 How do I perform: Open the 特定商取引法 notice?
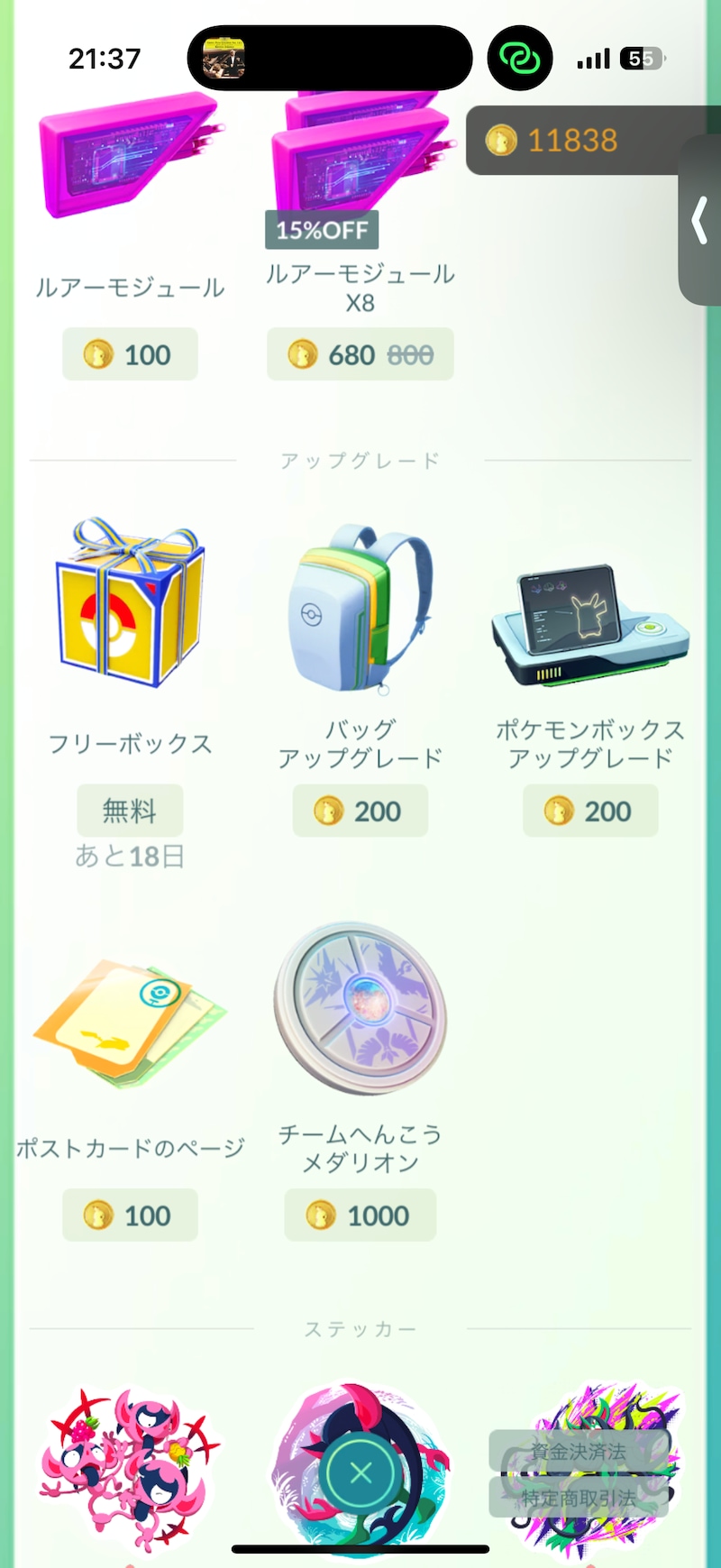pos(579,1499)
